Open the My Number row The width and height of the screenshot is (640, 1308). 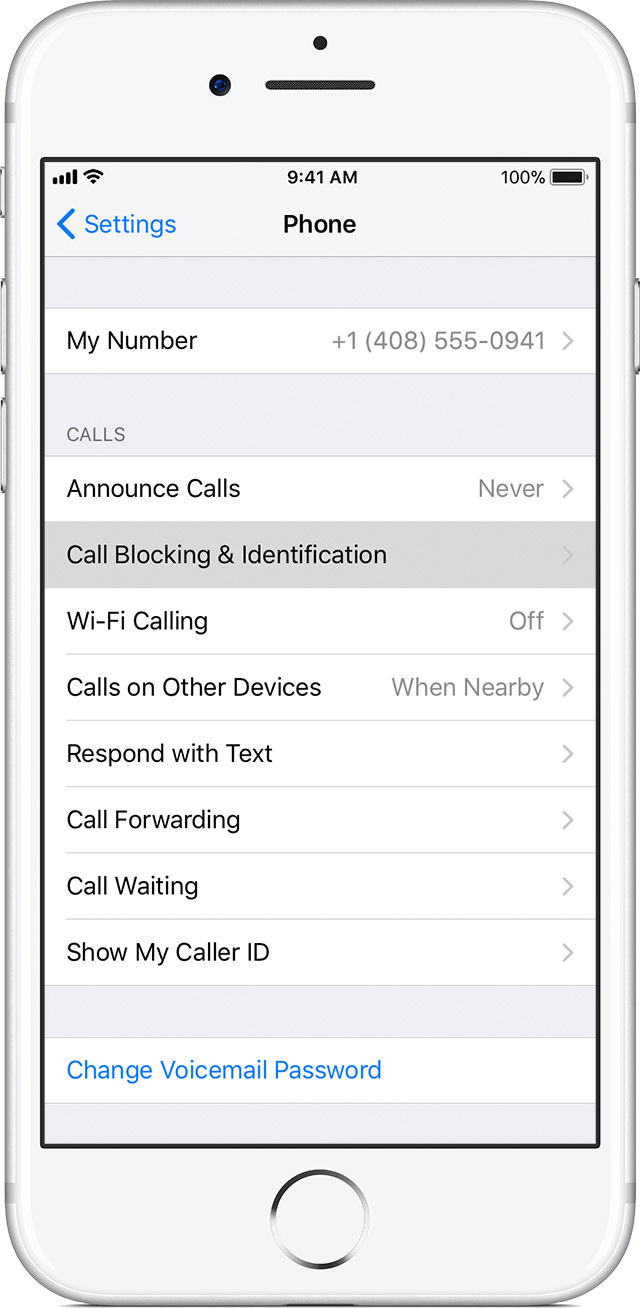point(320,341)
